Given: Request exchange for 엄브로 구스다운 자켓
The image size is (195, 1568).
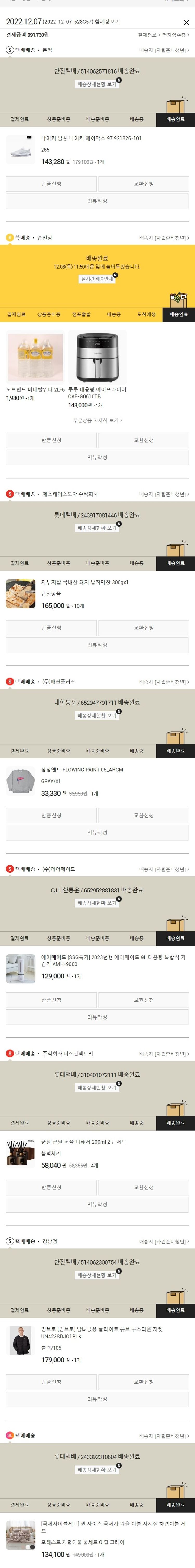Looking at the screenshot, I should click(x=143, y=1382).
